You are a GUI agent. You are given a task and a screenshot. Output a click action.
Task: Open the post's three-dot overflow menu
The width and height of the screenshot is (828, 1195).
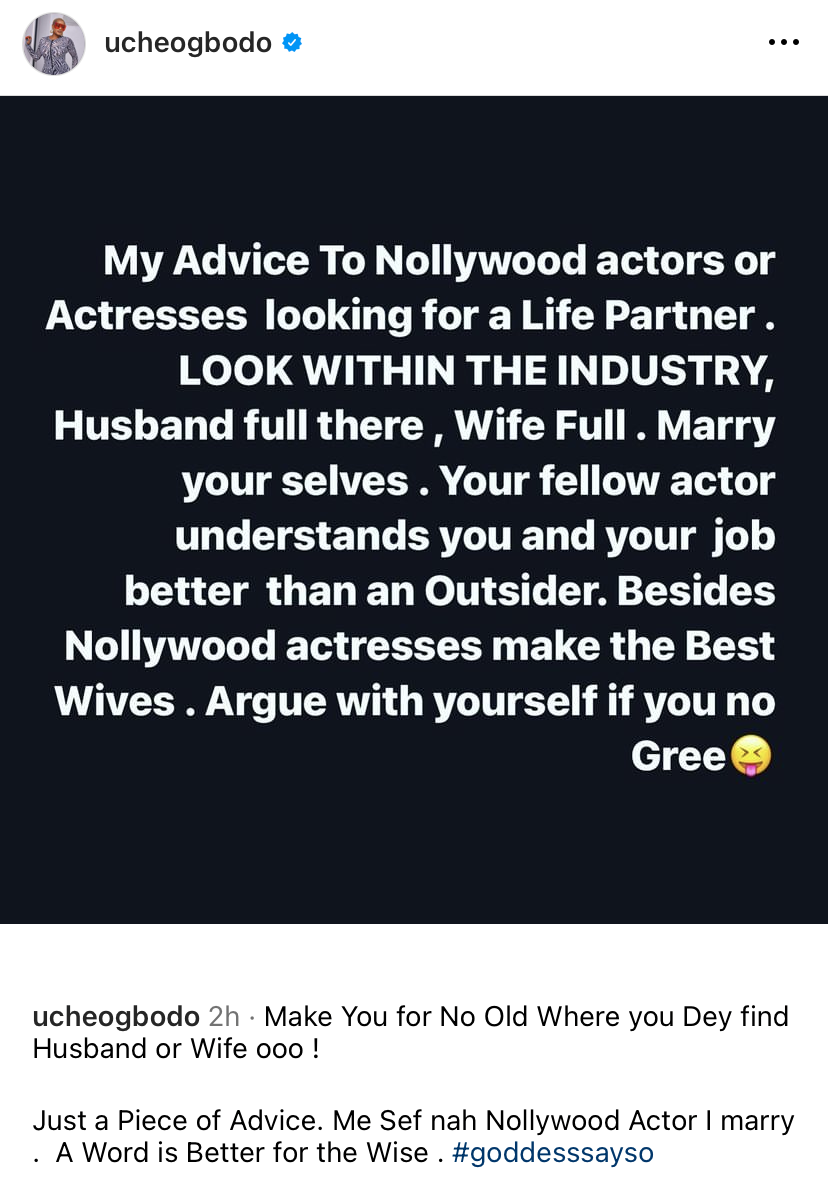(783, 43)
